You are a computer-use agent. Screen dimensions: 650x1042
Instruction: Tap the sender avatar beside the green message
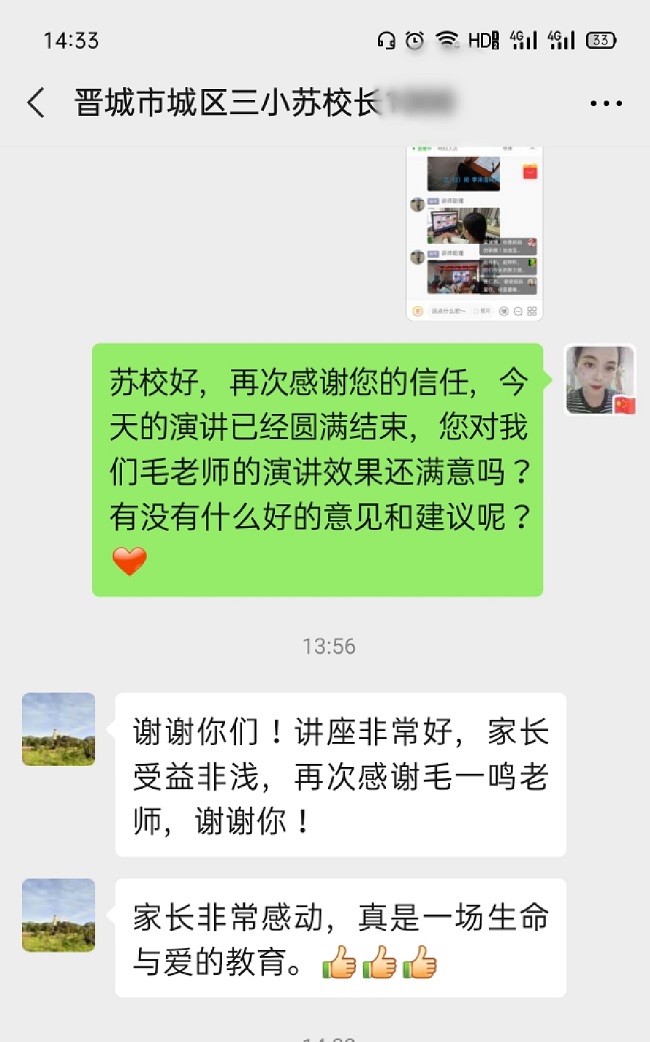(600, 380)
